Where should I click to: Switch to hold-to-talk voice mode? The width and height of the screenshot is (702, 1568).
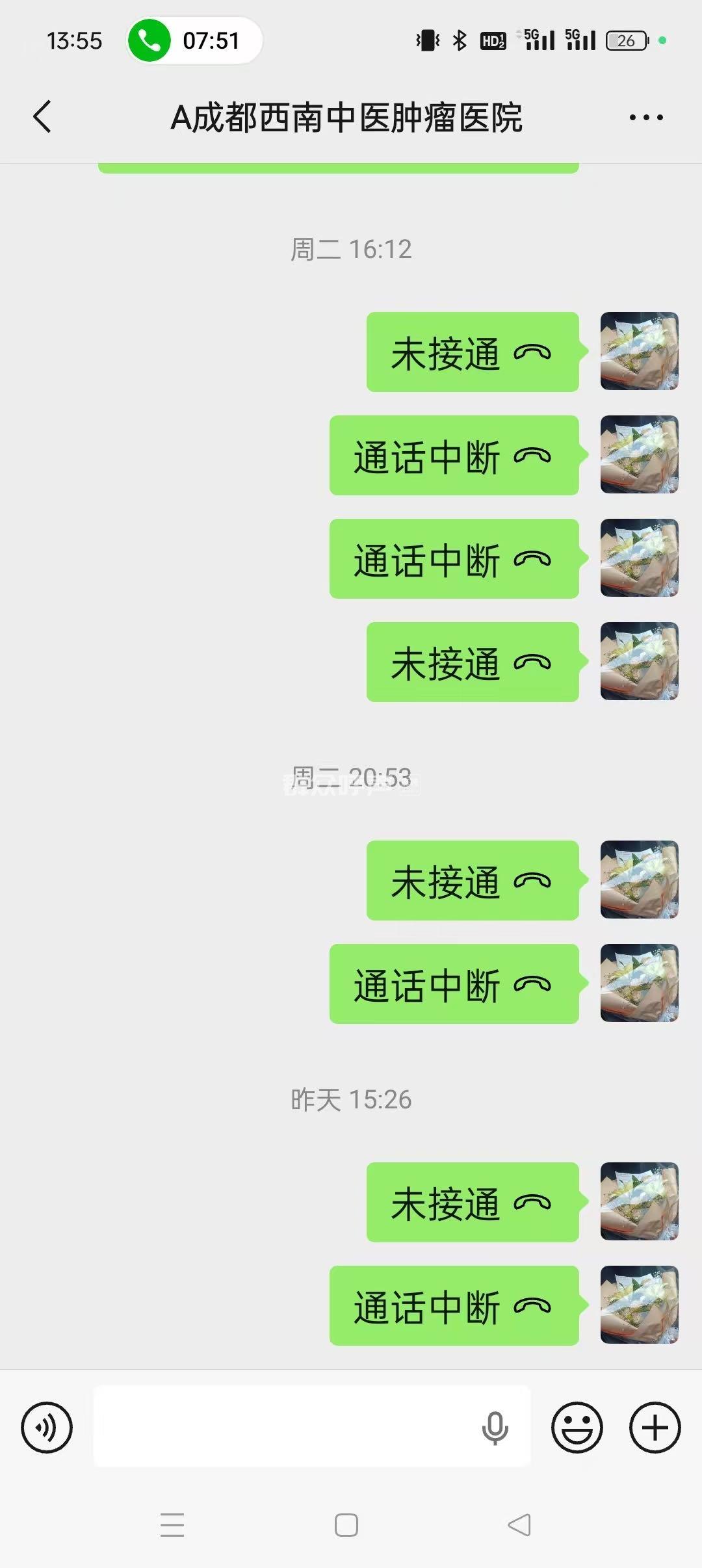coord(47,1428)
